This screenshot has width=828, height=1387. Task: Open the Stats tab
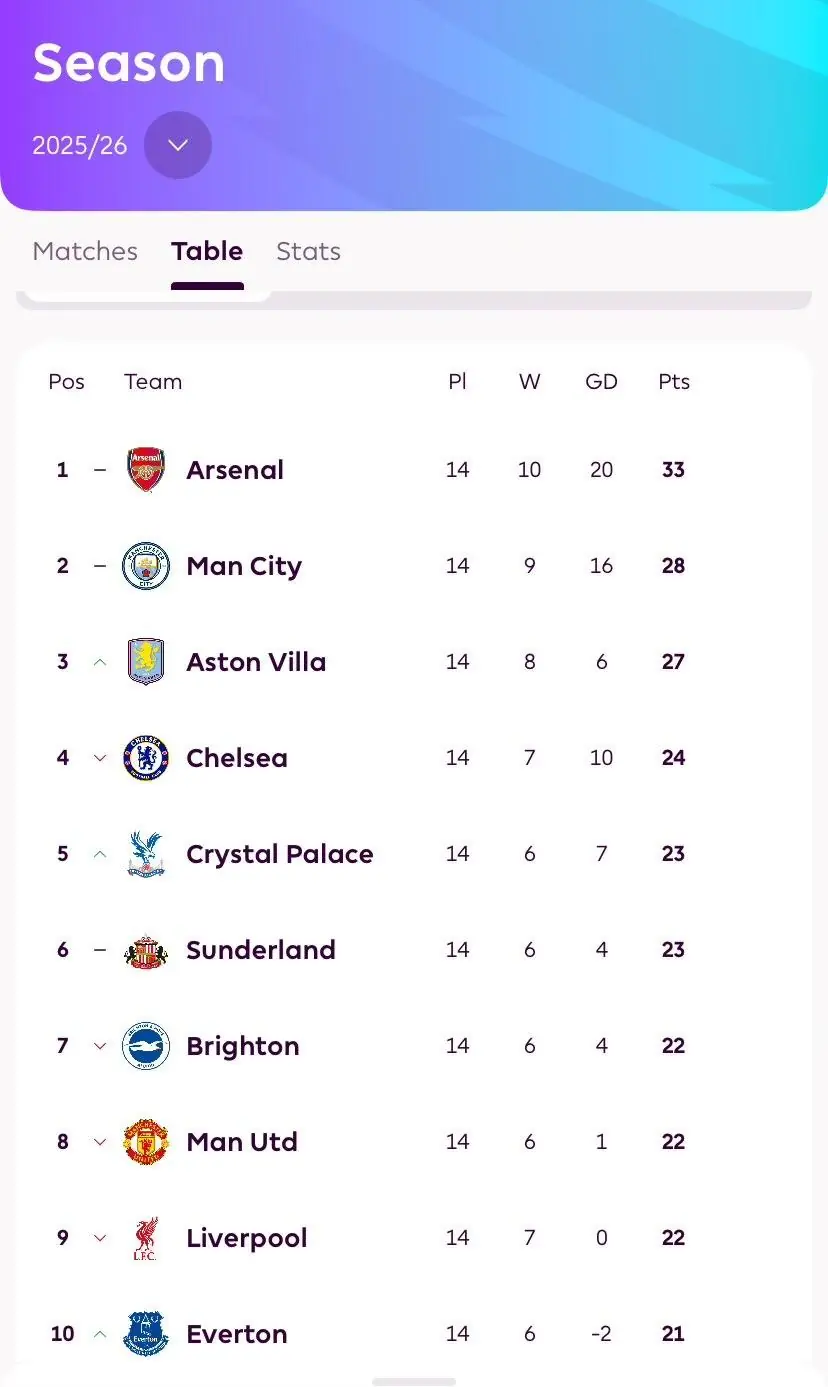308,251
